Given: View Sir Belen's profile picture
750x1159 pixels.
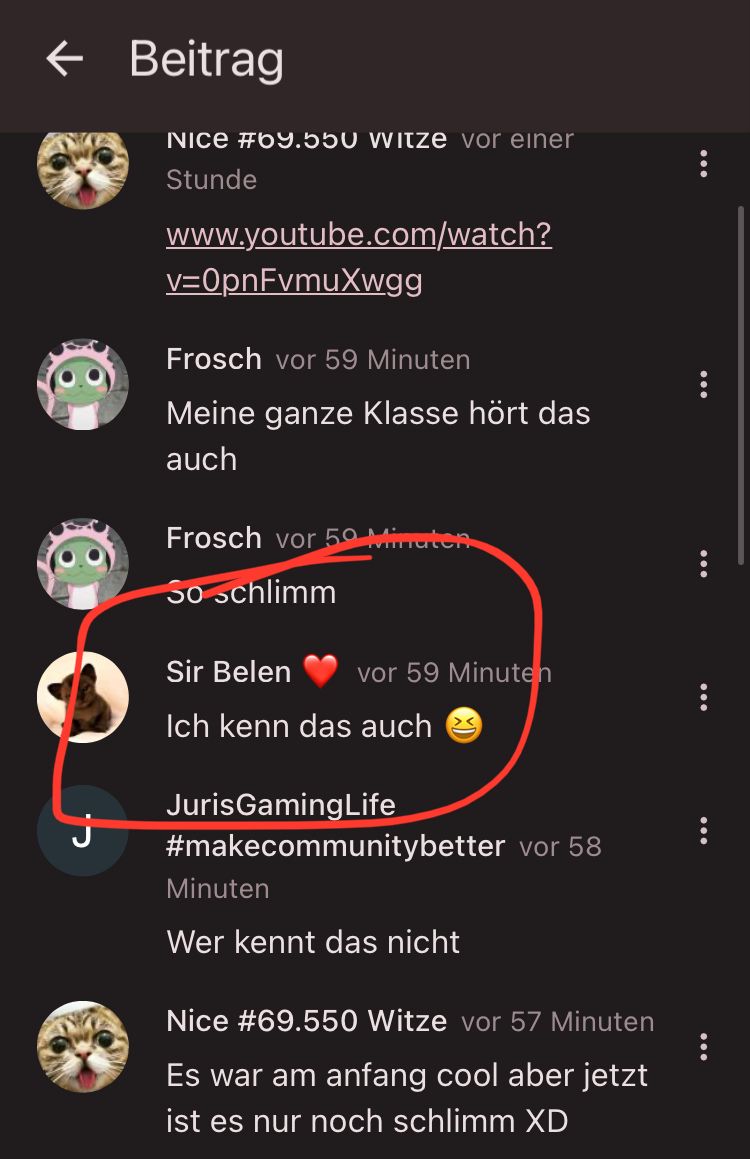Looking at the screenshot, I should point(83,697).
